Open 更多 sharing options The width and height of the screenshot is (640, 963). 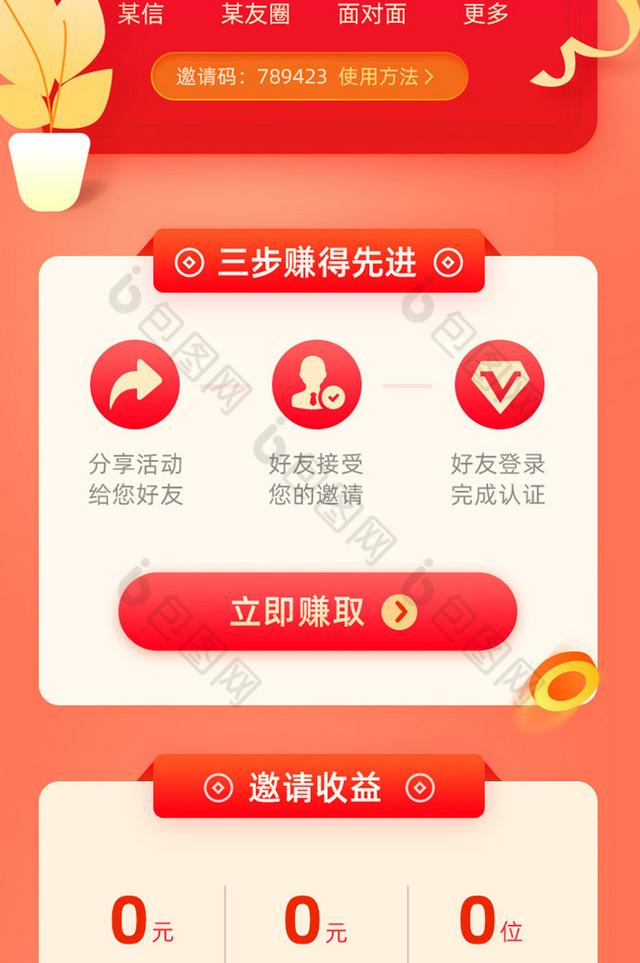[486, 14]
